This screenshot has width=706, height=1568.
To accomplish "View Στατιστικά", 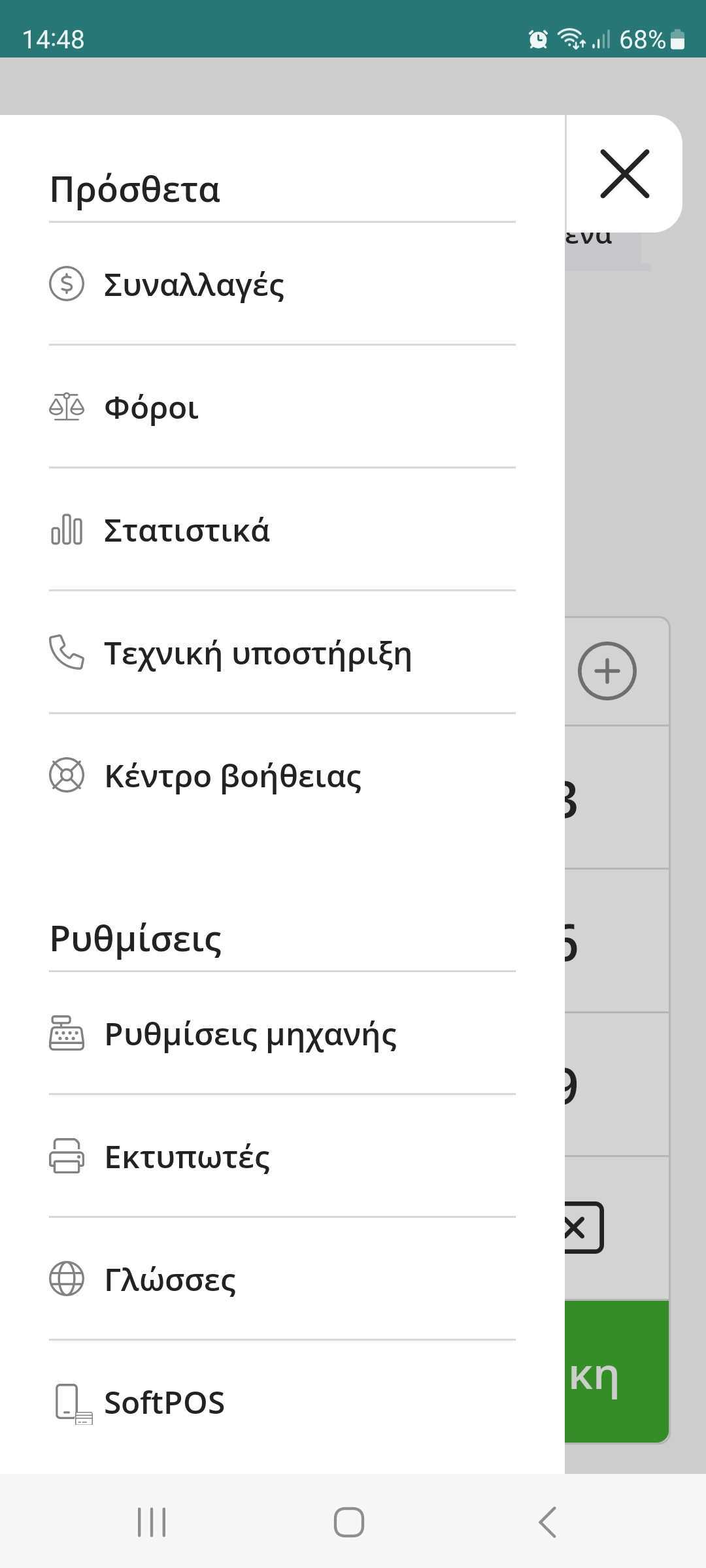I will (186, 531).
